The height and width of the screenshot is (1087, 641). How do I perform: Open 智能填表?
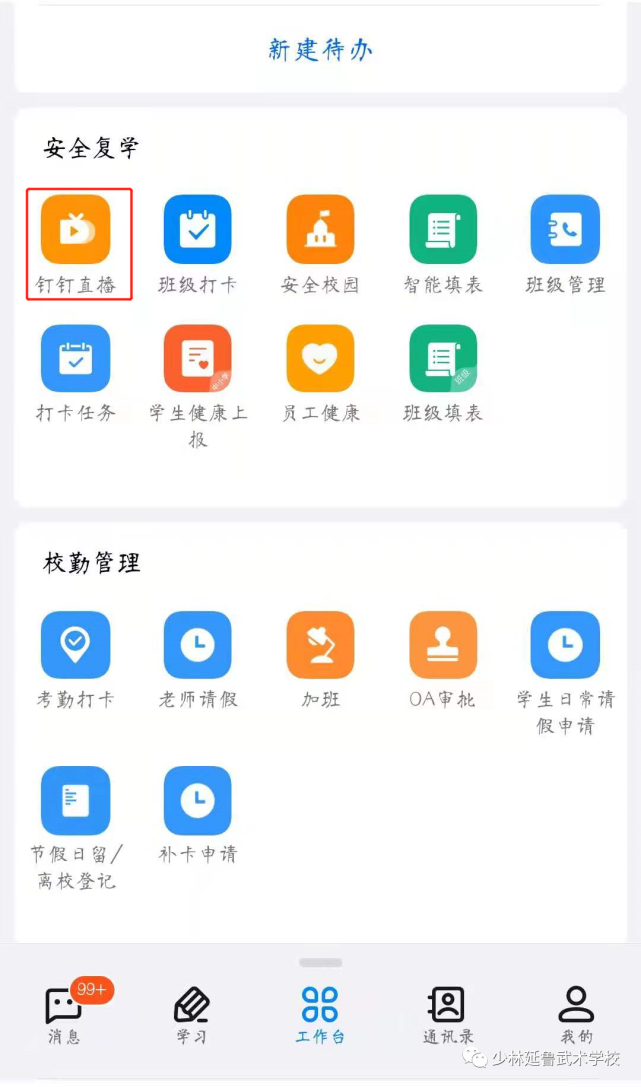point(443,230)
